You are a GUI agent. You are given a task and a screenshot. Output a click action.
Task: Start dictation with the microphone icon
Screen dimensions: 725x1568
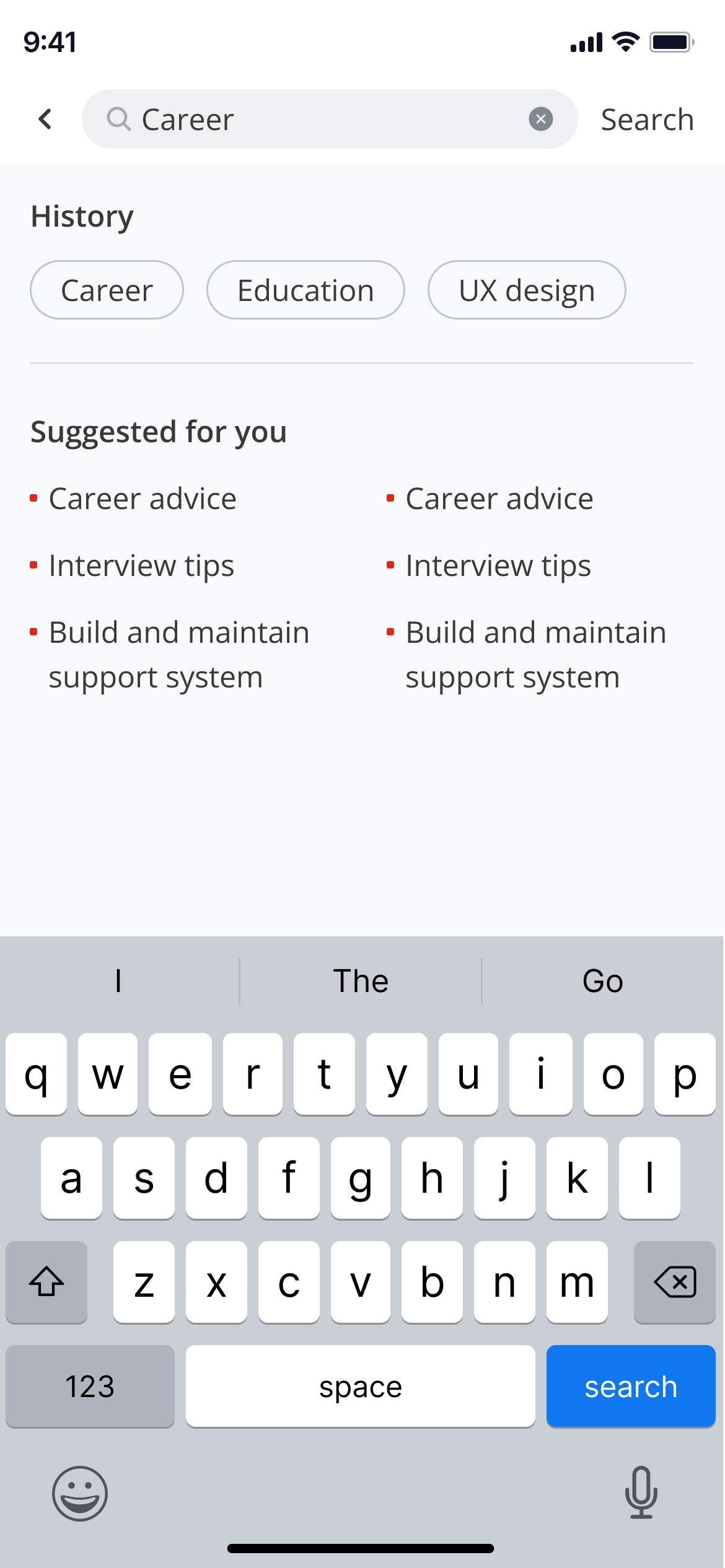[x=641, y=1492]
